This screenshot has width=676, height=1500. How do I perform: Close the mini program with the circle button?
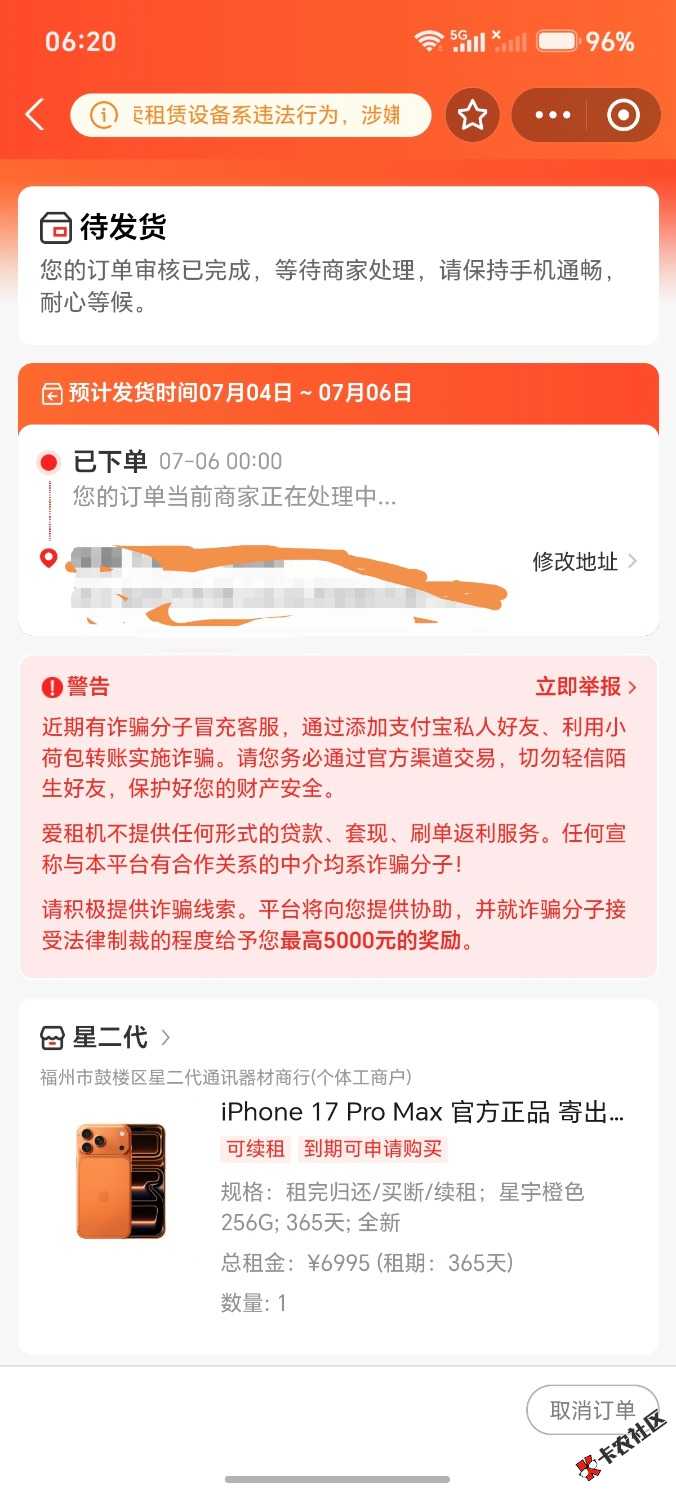coord(623,115)
